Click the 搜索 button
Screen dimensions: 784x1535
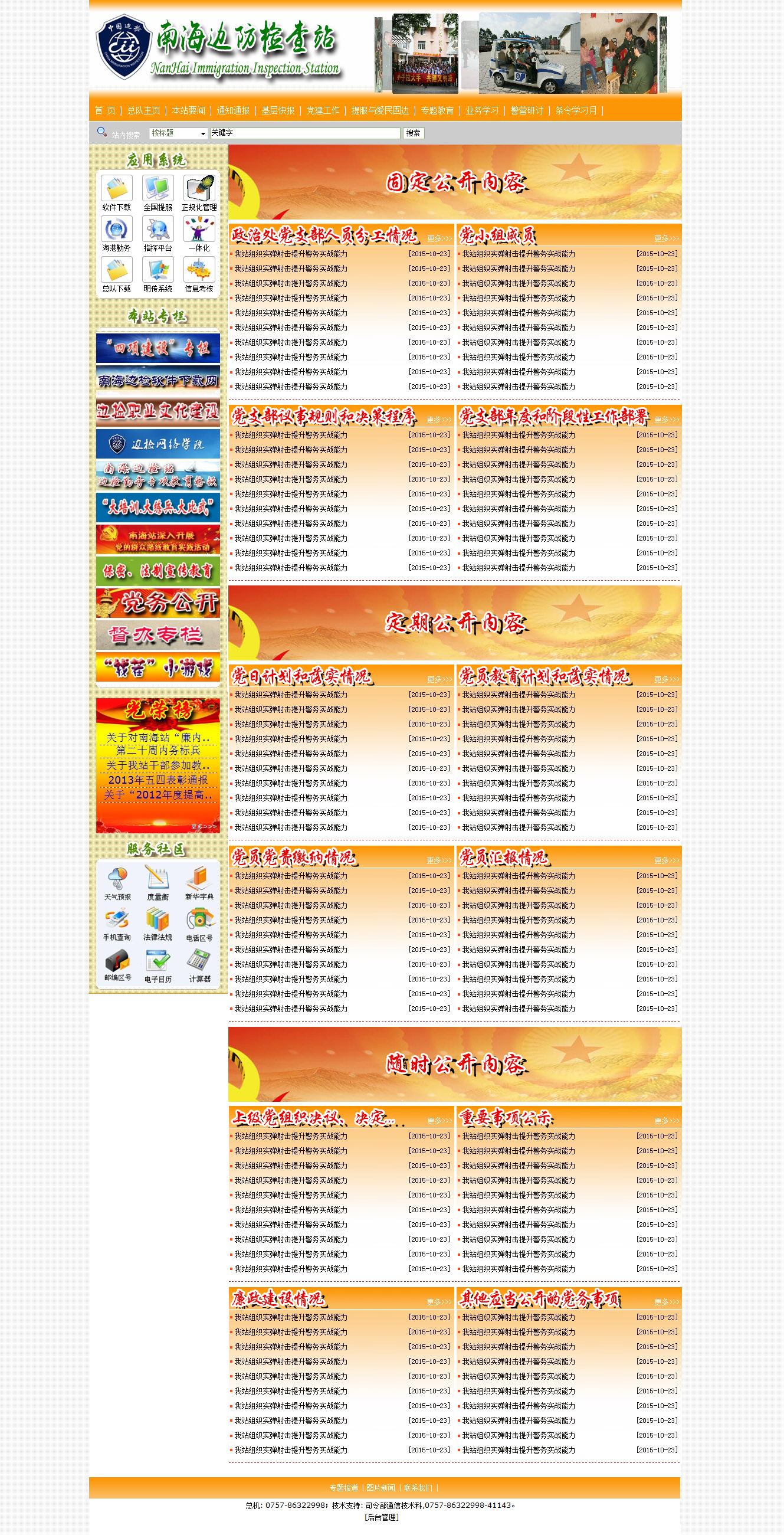pyautogui.click(x=413, y=133)
